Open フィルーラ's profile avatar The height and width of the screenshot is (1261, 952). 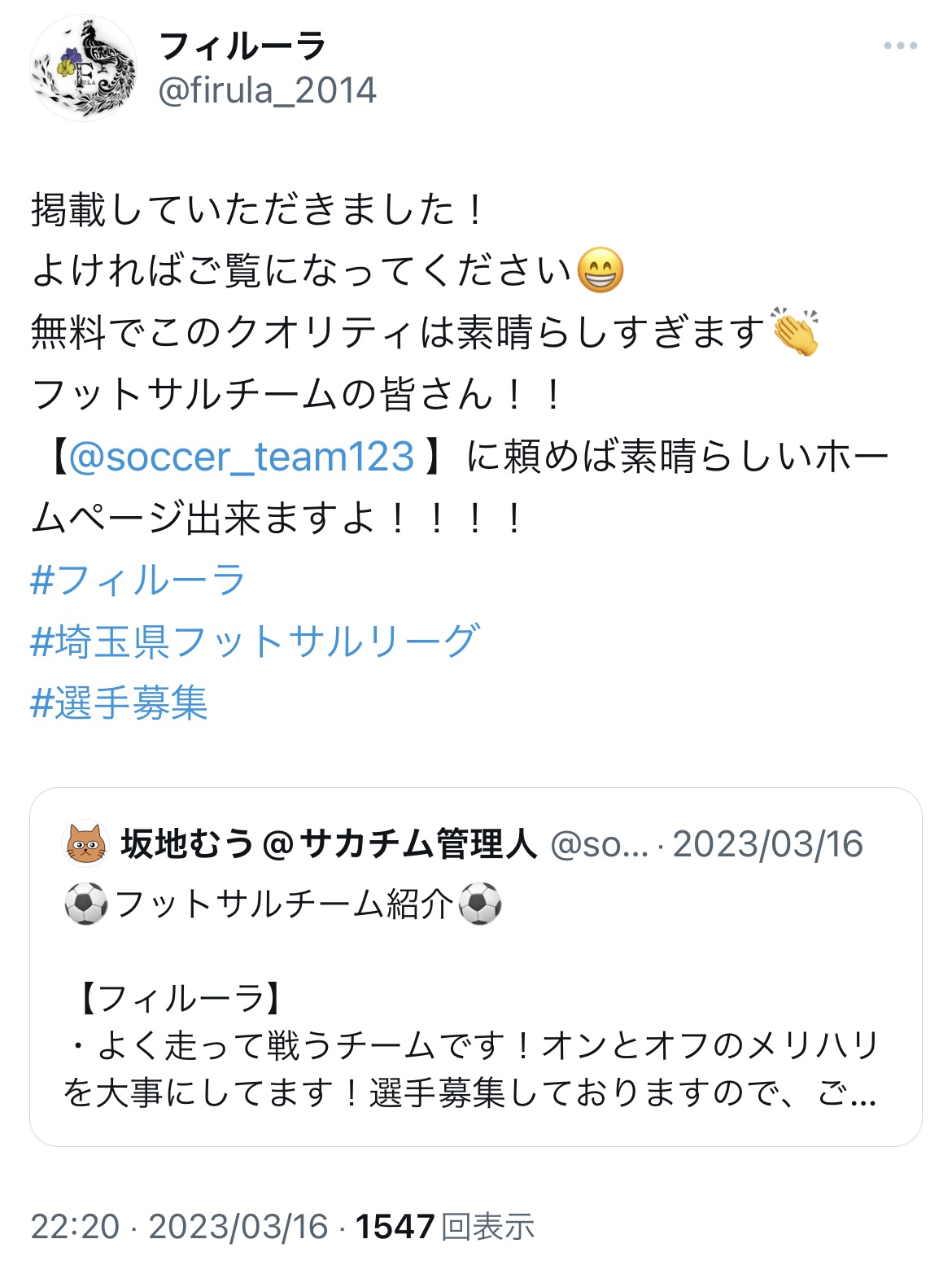[x=83, y=68]
